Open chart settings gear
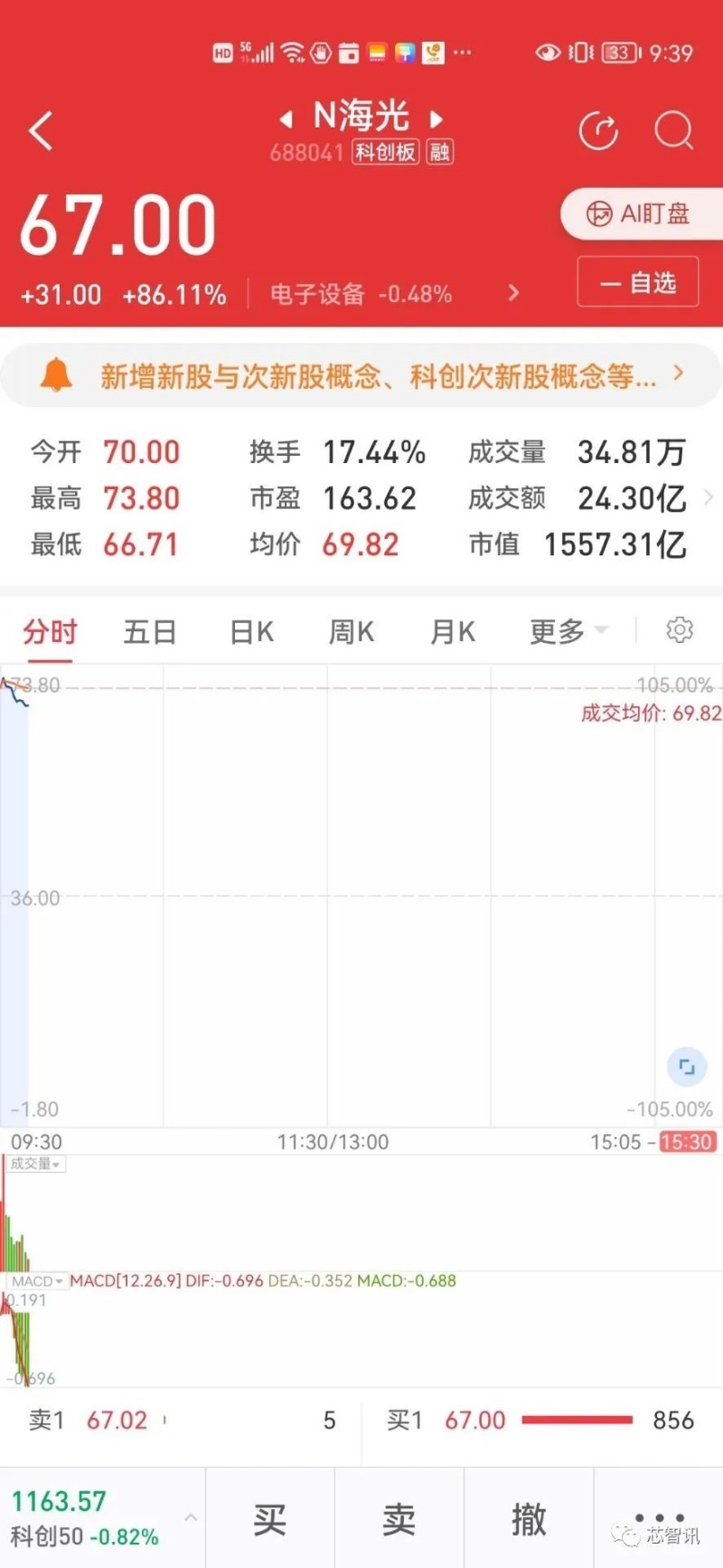The image size is (723, 1568). pos(679,629)
